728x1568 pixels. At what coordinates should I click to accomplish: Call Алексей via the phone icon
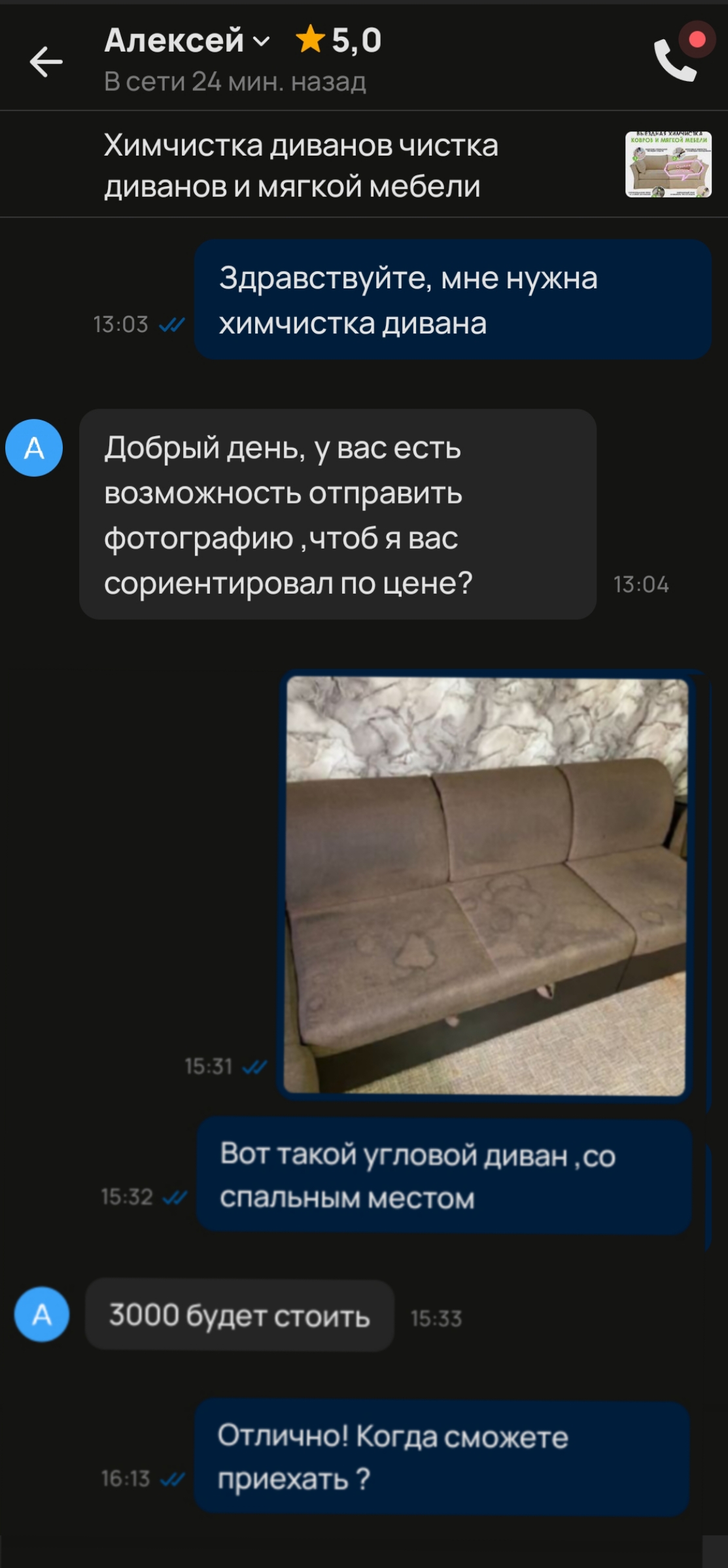[675, 61]
